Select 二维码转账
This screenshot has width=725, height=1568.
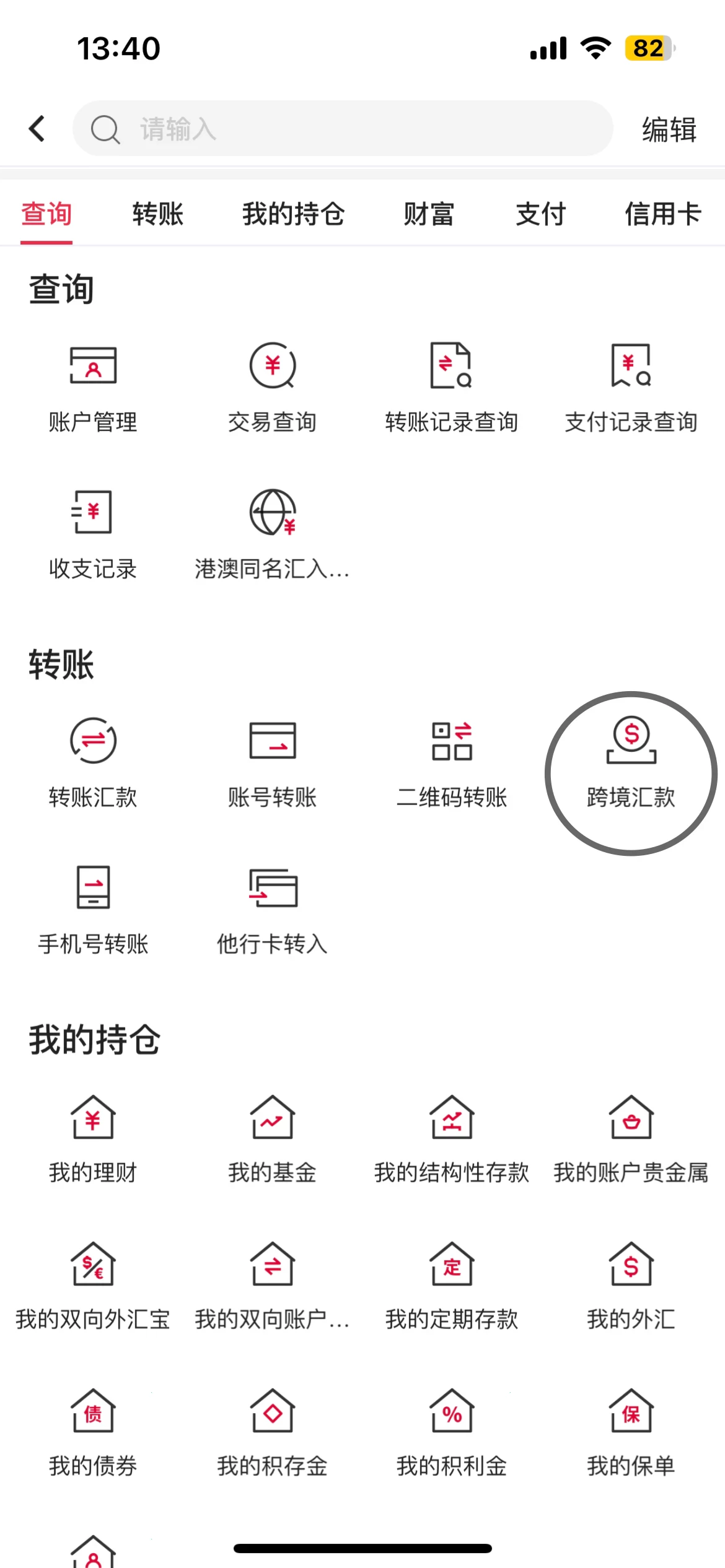[451, 762]
